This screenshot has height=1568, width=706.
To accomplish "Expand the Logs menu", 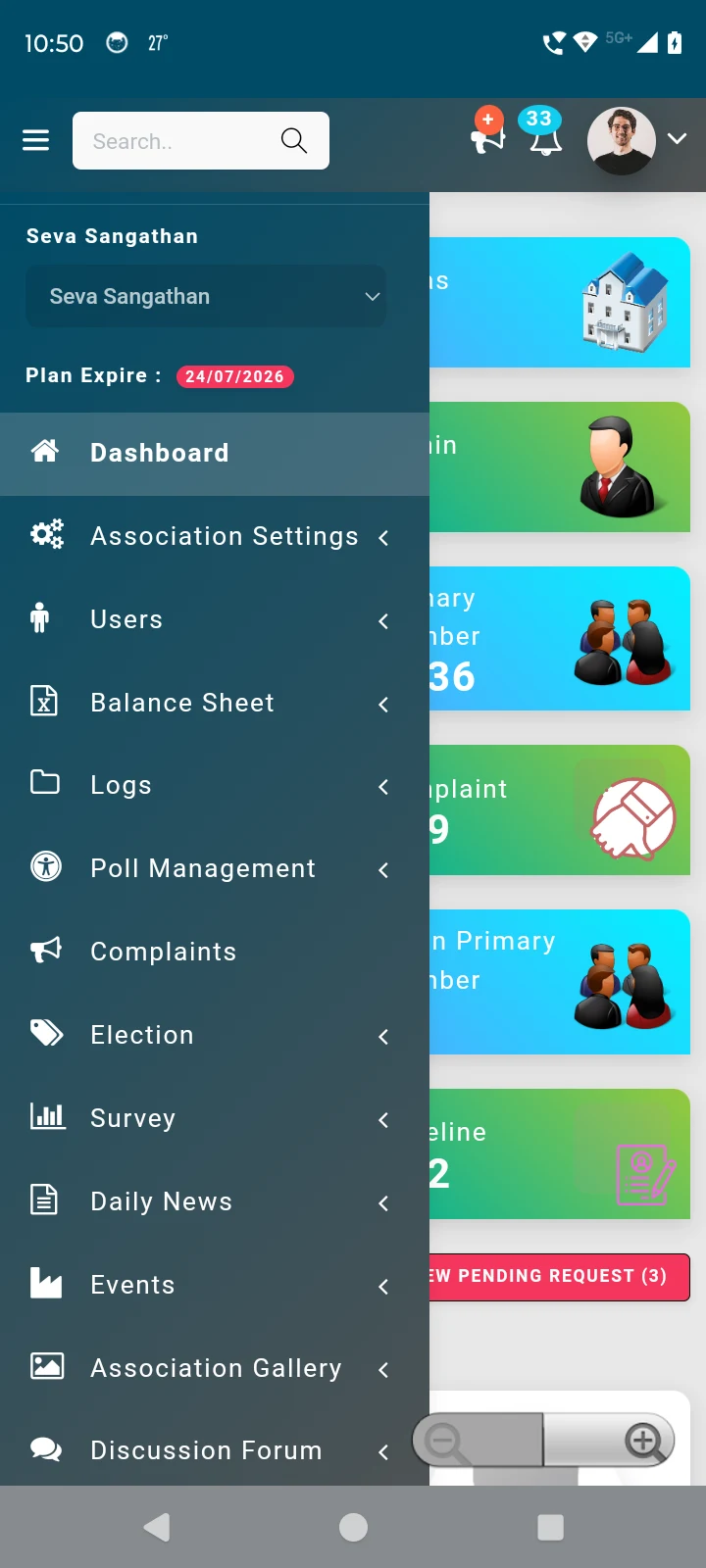I will tap(215, 785).
